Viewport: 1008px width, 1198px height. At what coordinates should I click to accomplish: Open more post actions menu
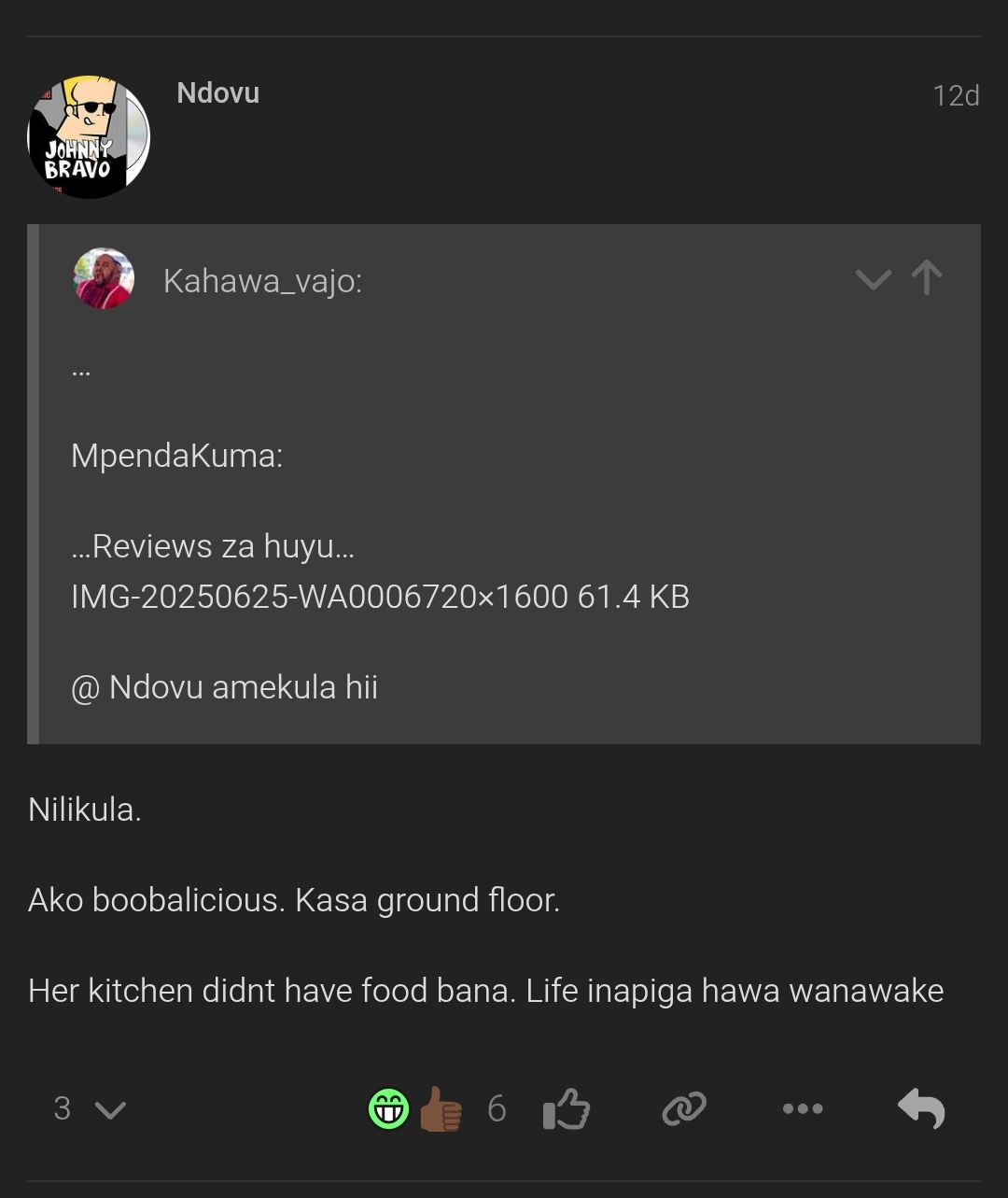803,1108
